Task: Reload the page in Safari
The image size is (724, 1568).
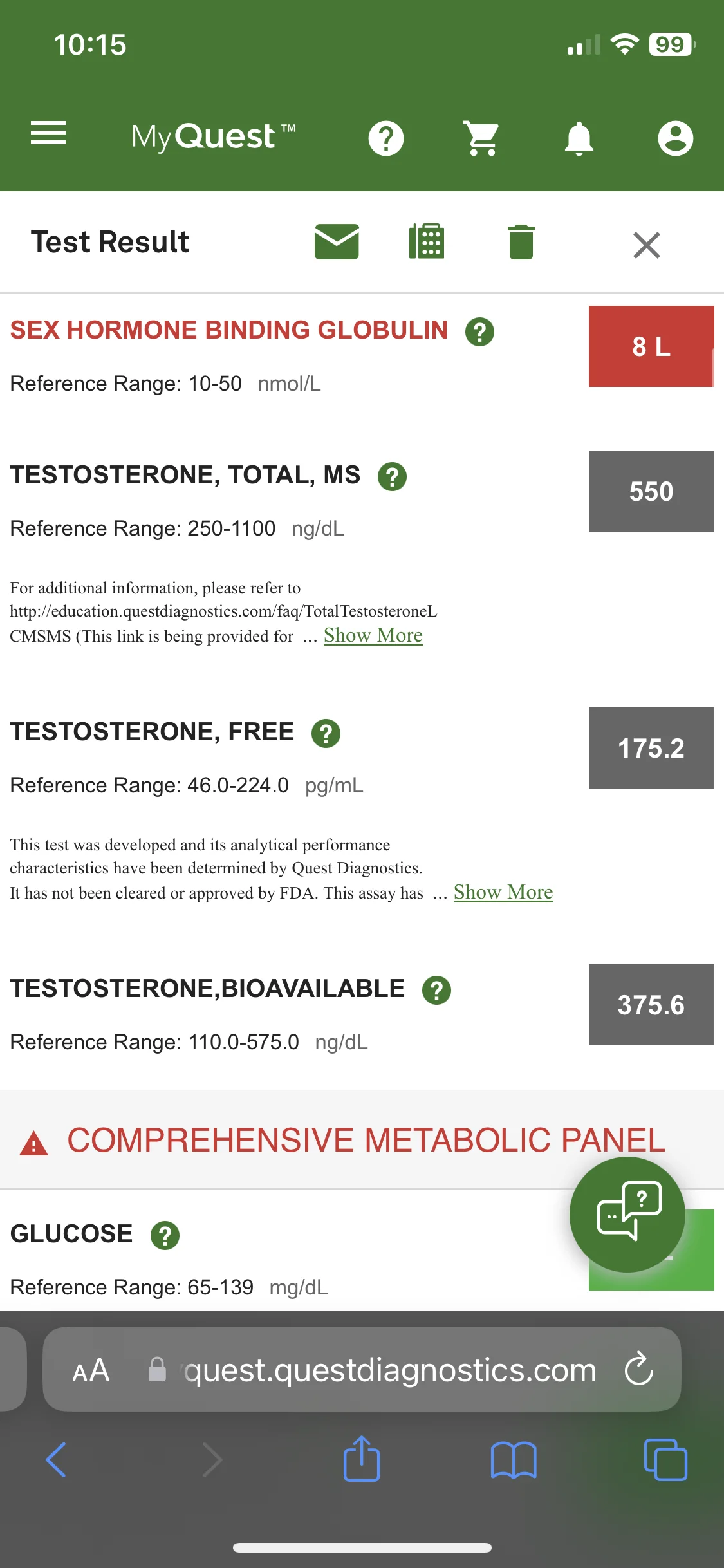Action: [639, 1368]
